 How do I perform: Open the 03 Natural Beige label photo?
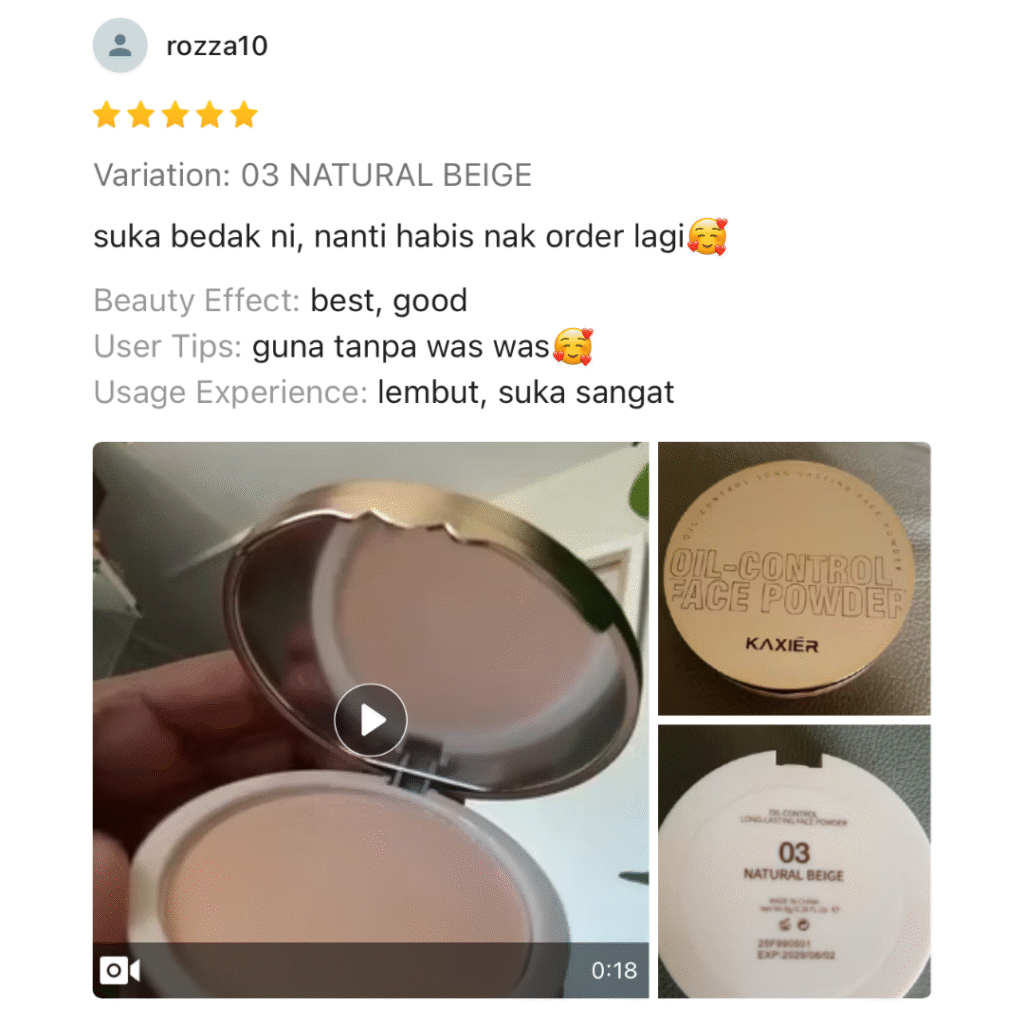794,860
